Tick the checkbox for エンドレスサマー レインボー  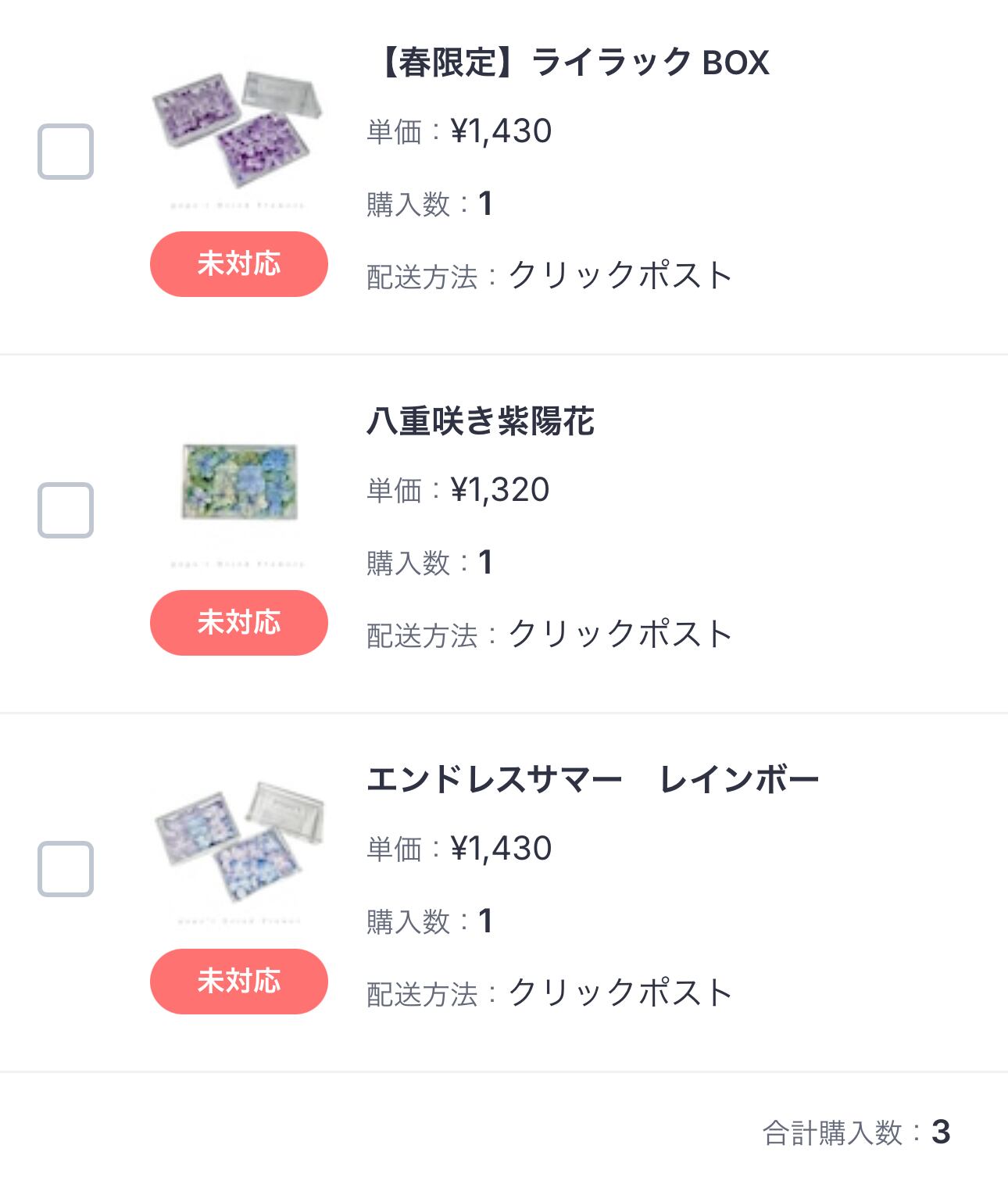click(66, 869)
